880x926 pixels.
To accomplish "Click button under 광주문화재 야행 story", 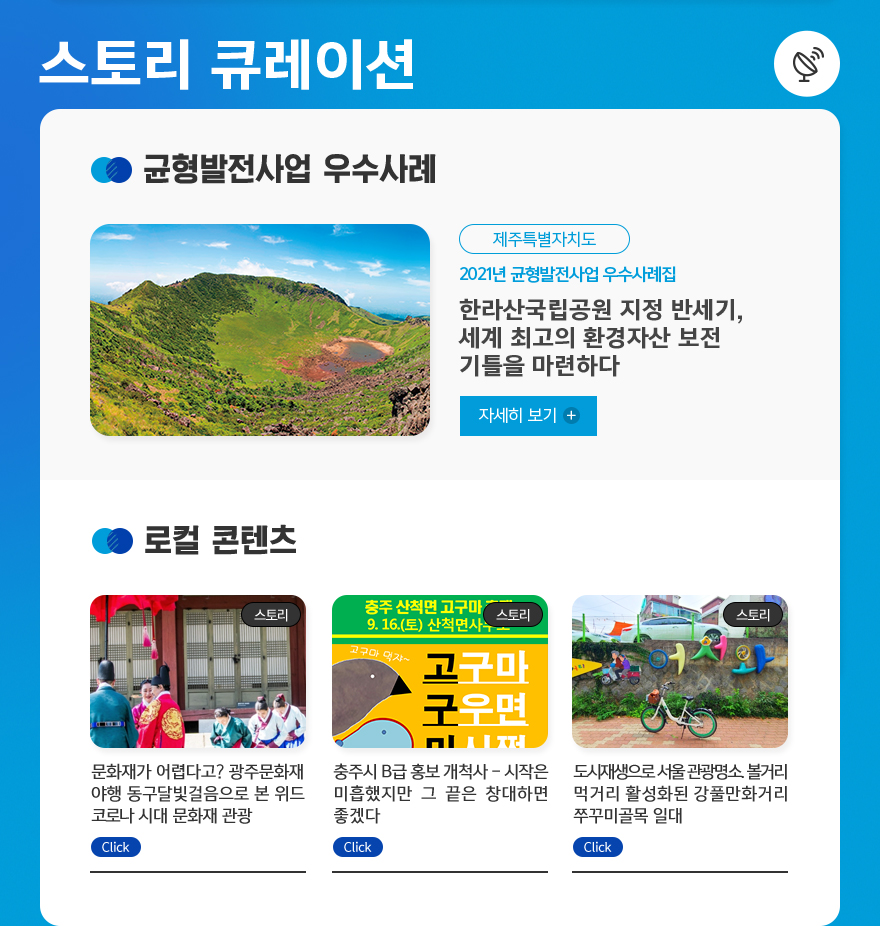I will (116, 847).
